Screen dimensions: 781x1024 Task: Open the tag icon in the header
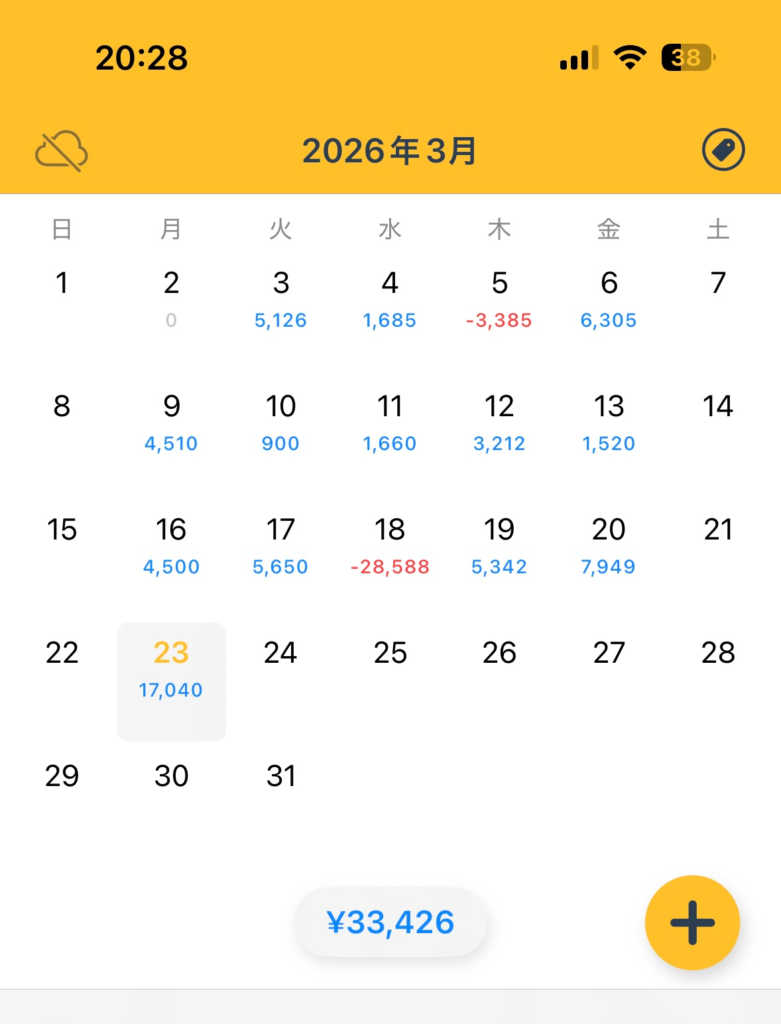[723, 152]
